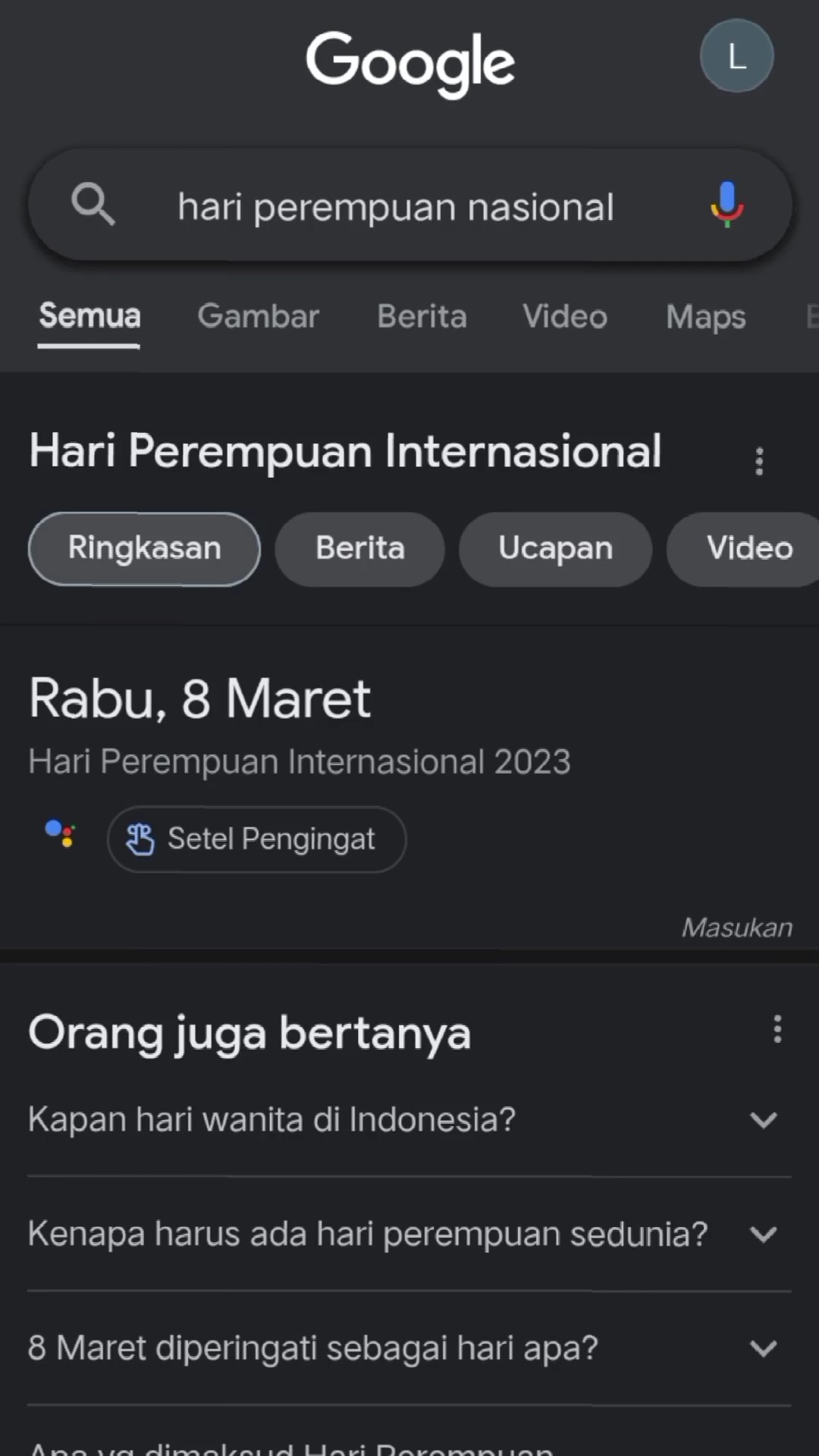Switch to the Berita results tab
This screenshot has width=819, height=1456.
422,316
